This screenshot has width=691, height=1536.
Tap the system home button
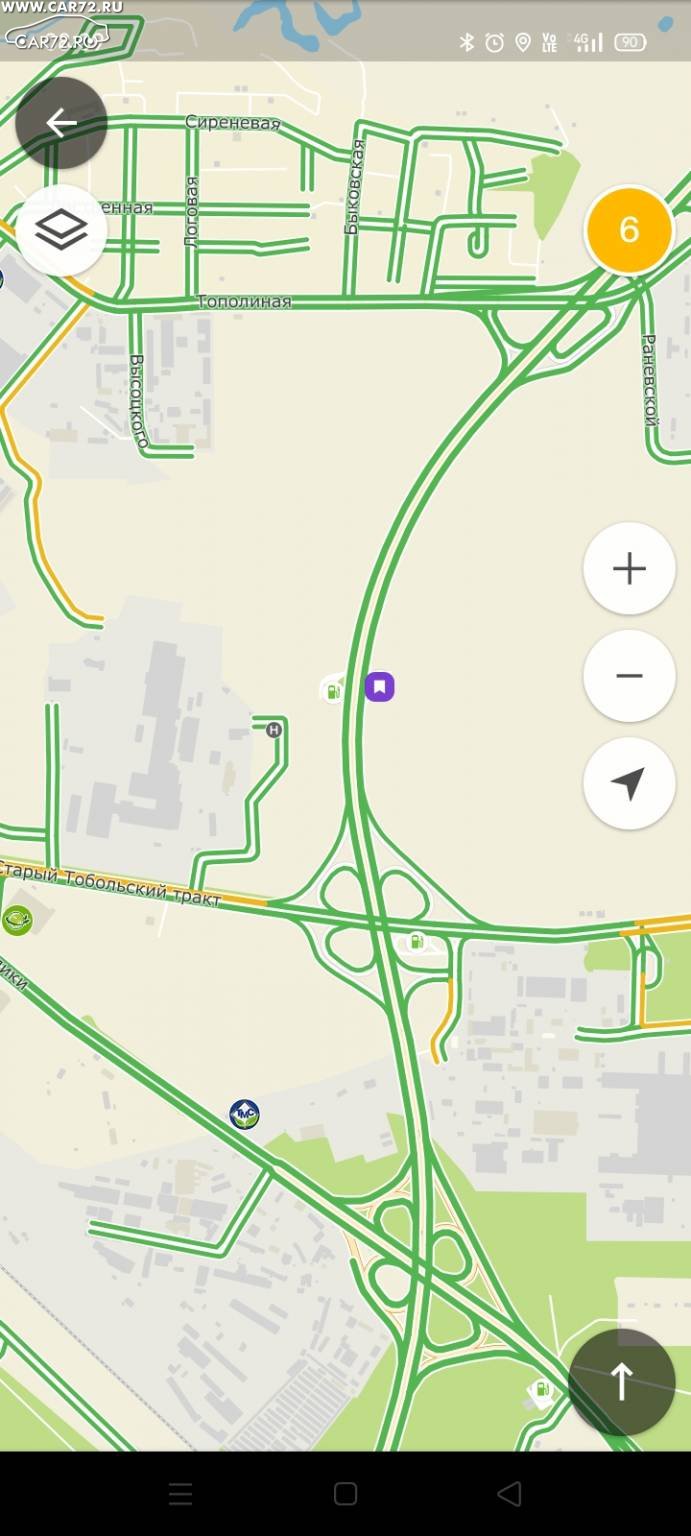(346, 1494)
